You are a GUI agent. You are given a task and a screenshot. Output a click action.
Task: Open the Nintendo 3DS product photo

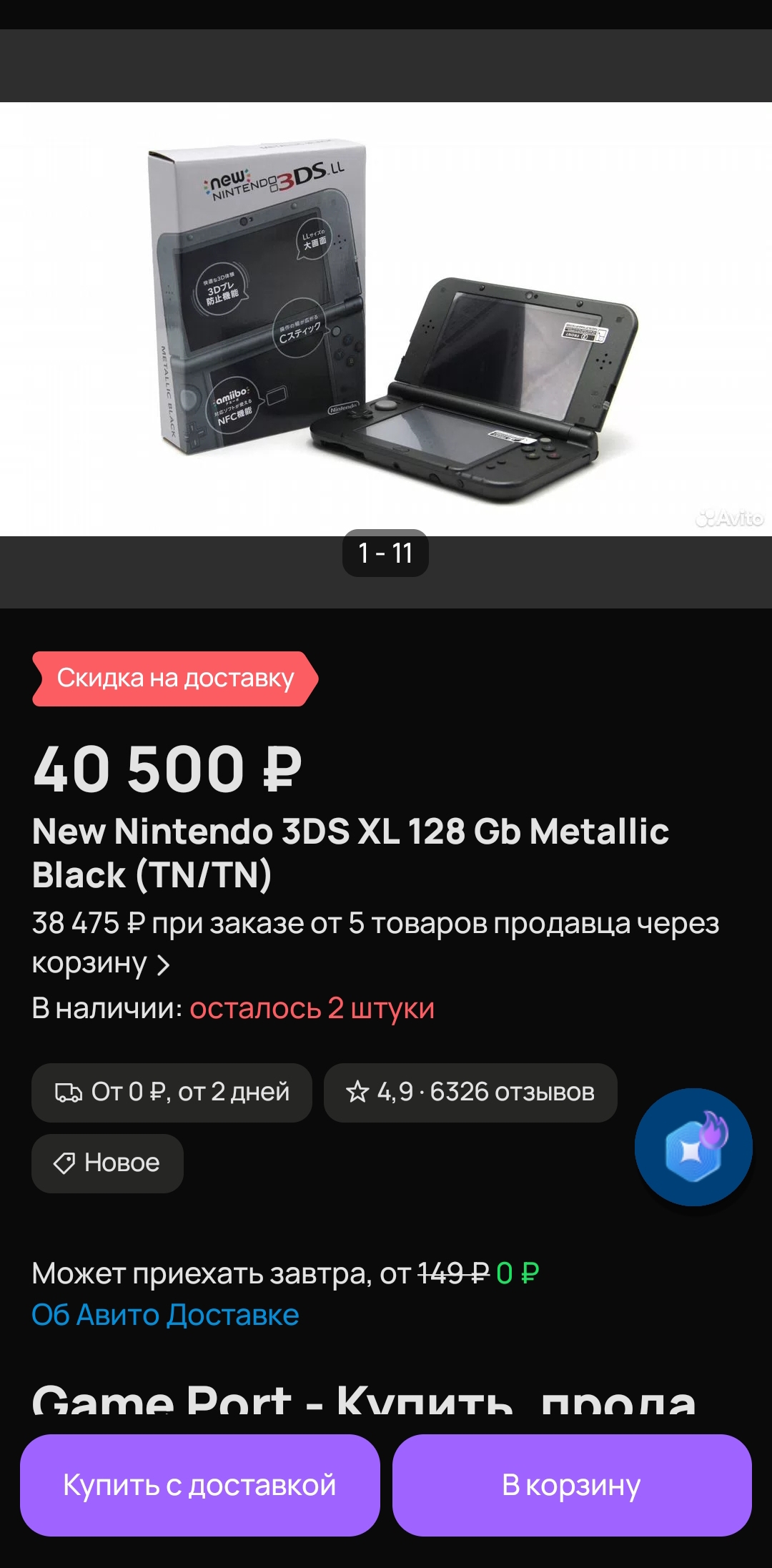(386, 319)
